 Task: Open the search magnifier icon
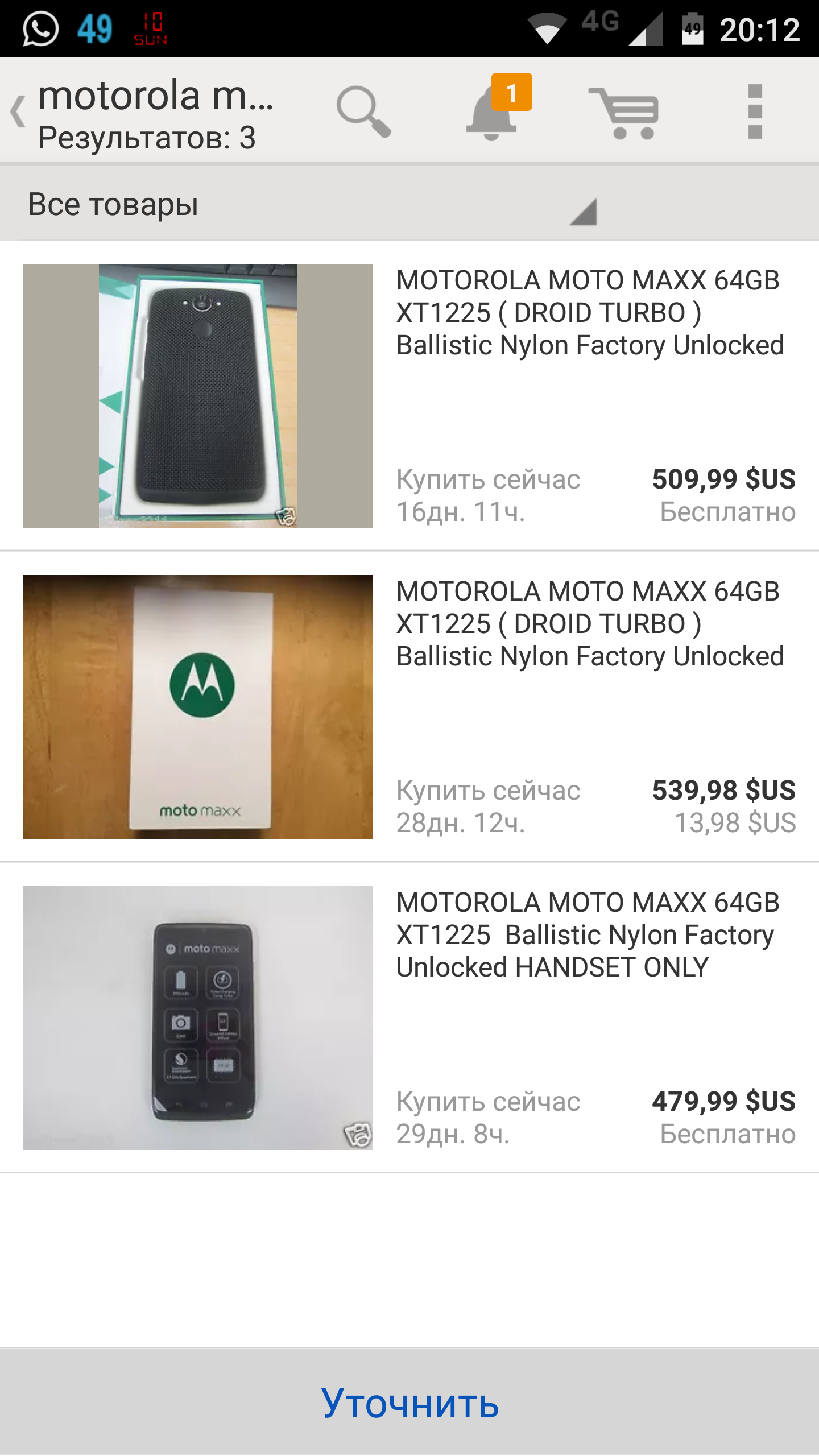(x=363, y=111)
